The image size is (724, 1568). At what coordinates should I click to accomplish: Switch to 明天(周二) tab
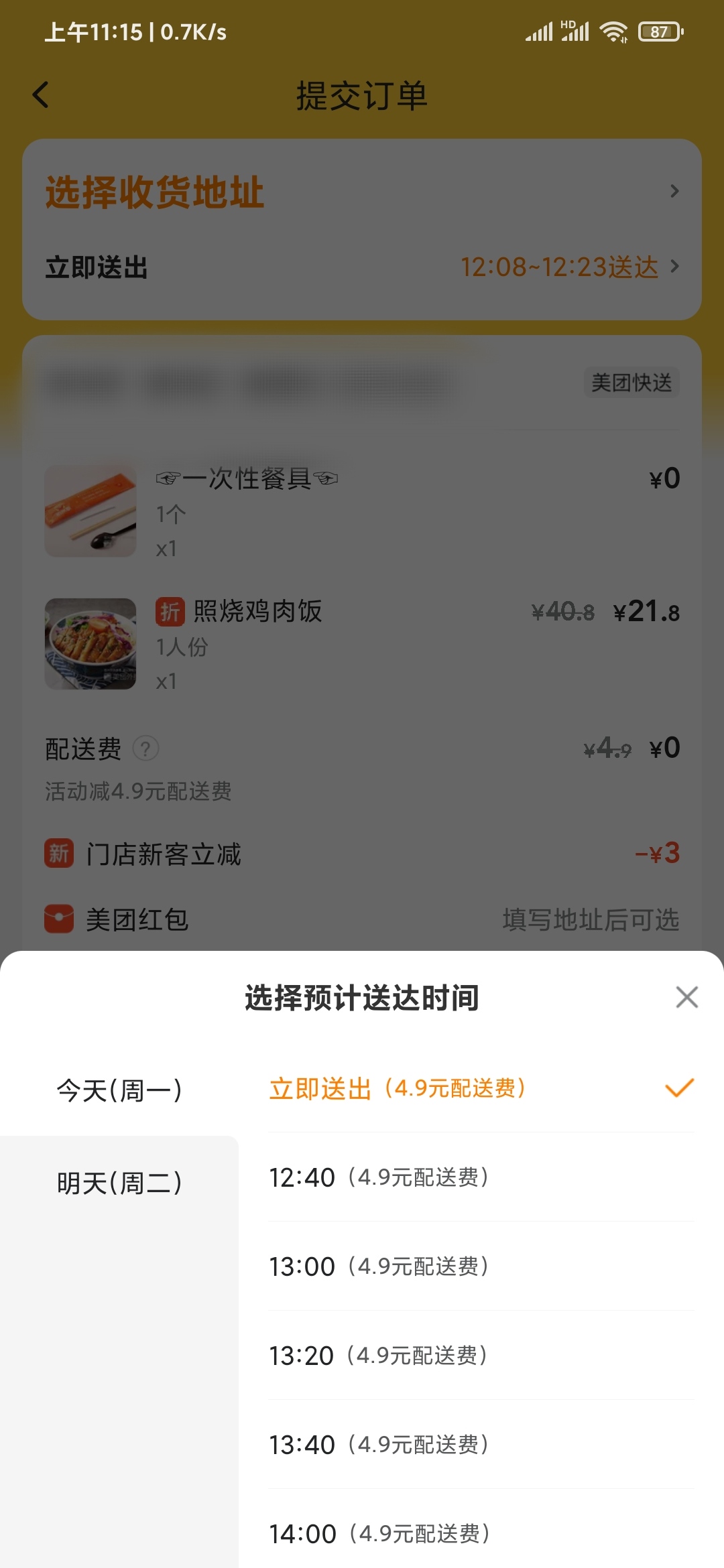(119, 1181)
